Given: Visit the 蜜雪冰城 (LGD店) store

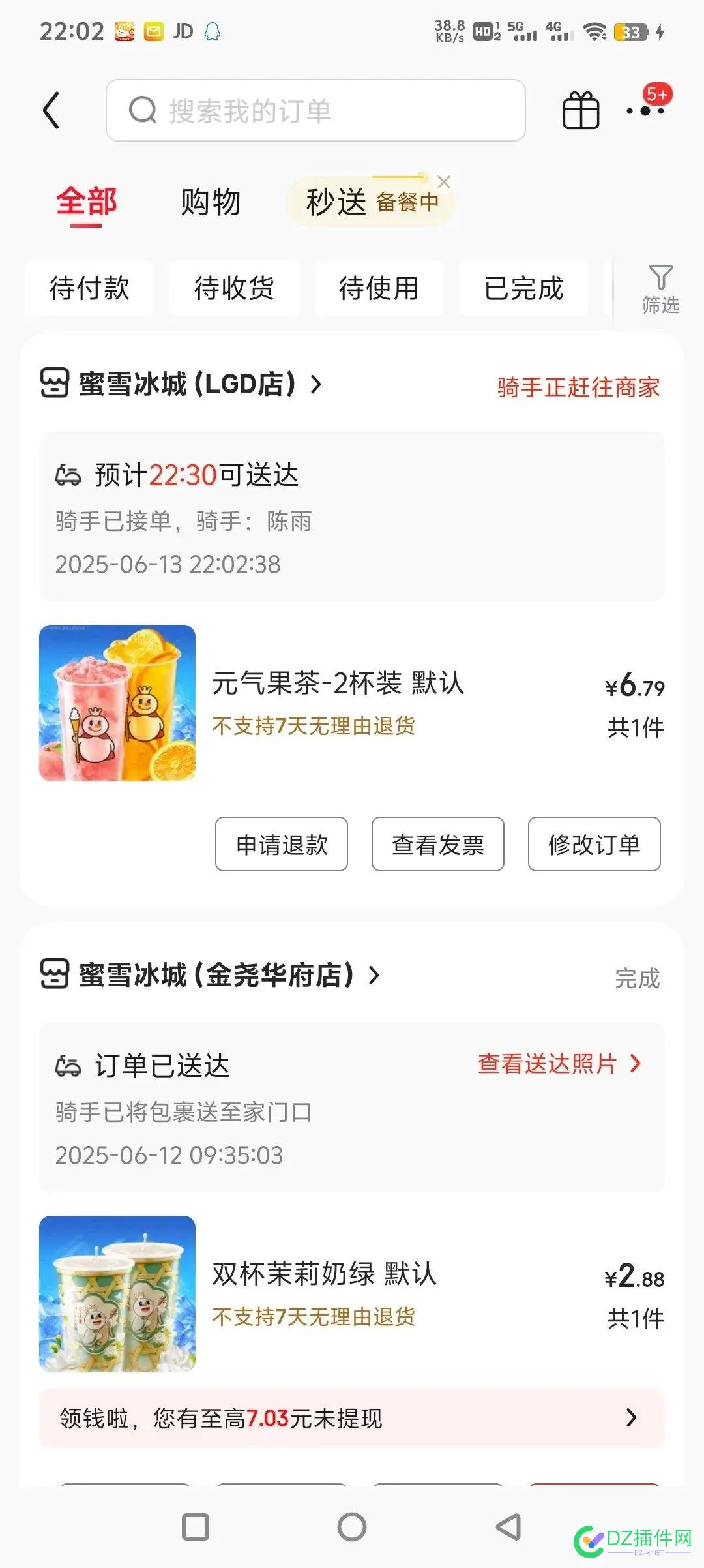Looking at the screenshot, I should (189, 384).
